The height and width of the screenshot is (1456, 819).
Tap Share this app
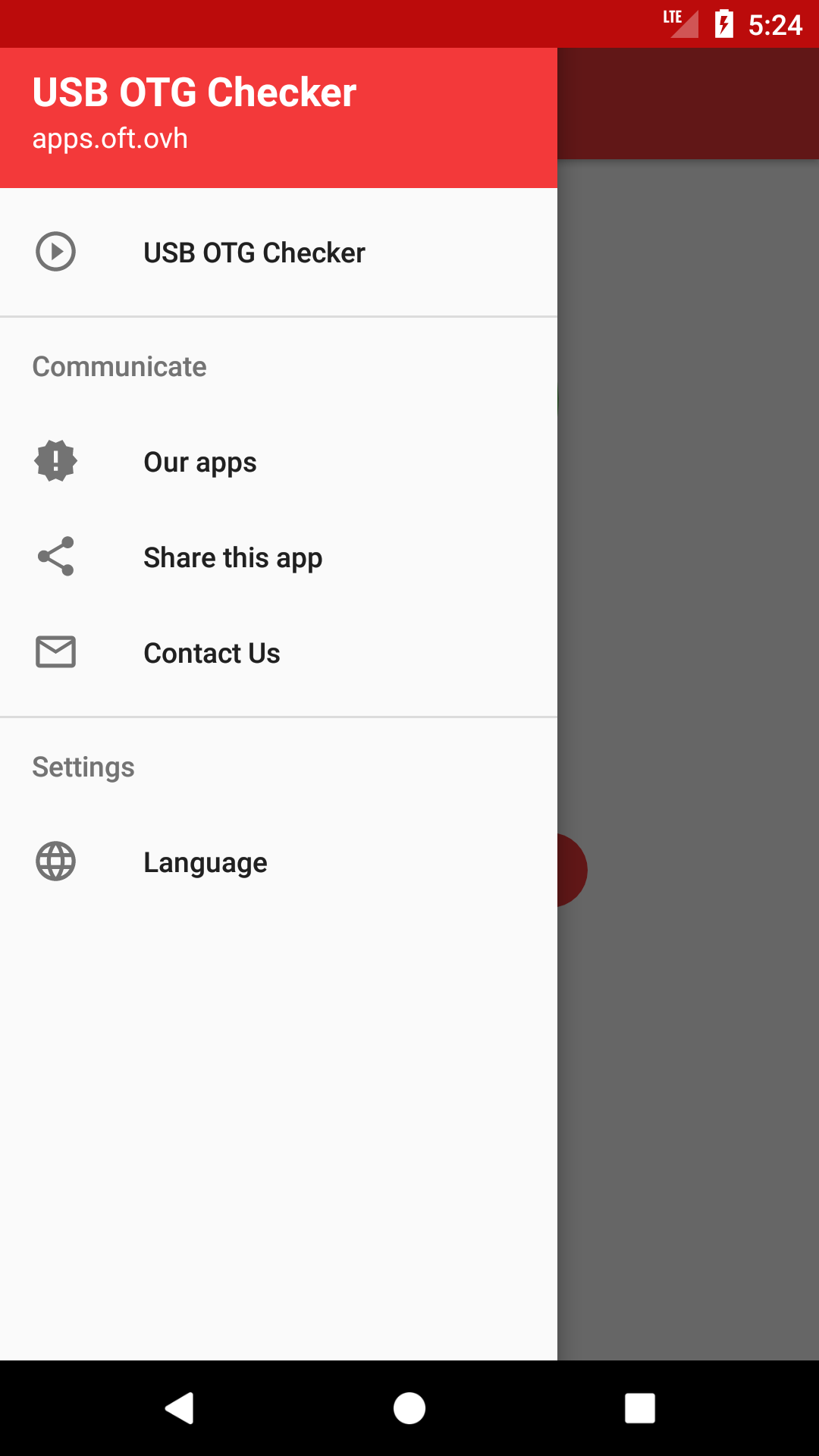[233, 557]
